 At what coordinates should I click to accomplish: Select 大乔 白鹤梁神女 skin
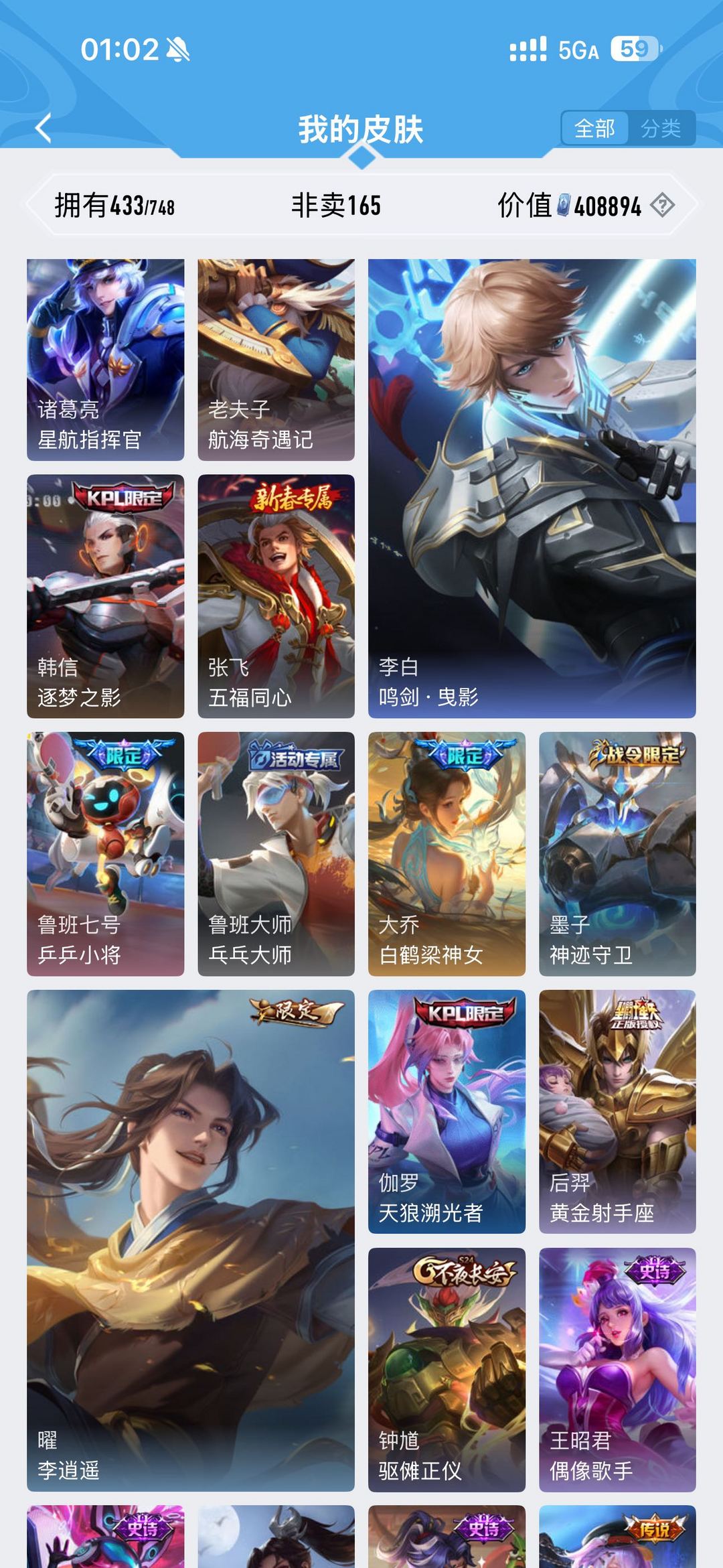pyautogui.click(x=447, y=853)
